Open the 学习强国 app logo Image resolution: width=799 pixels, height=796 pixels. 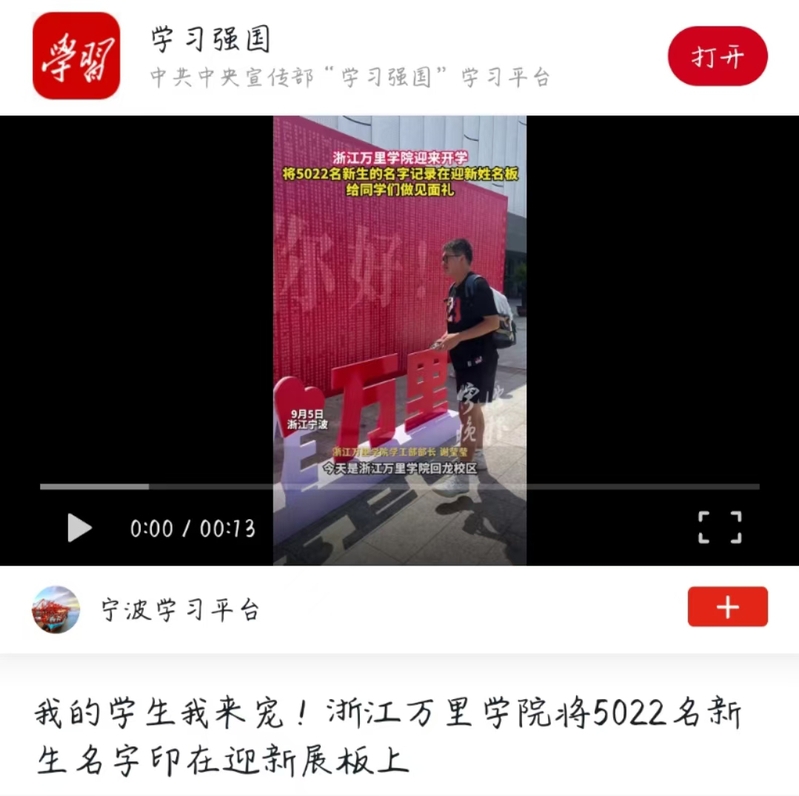click(76, 56)
